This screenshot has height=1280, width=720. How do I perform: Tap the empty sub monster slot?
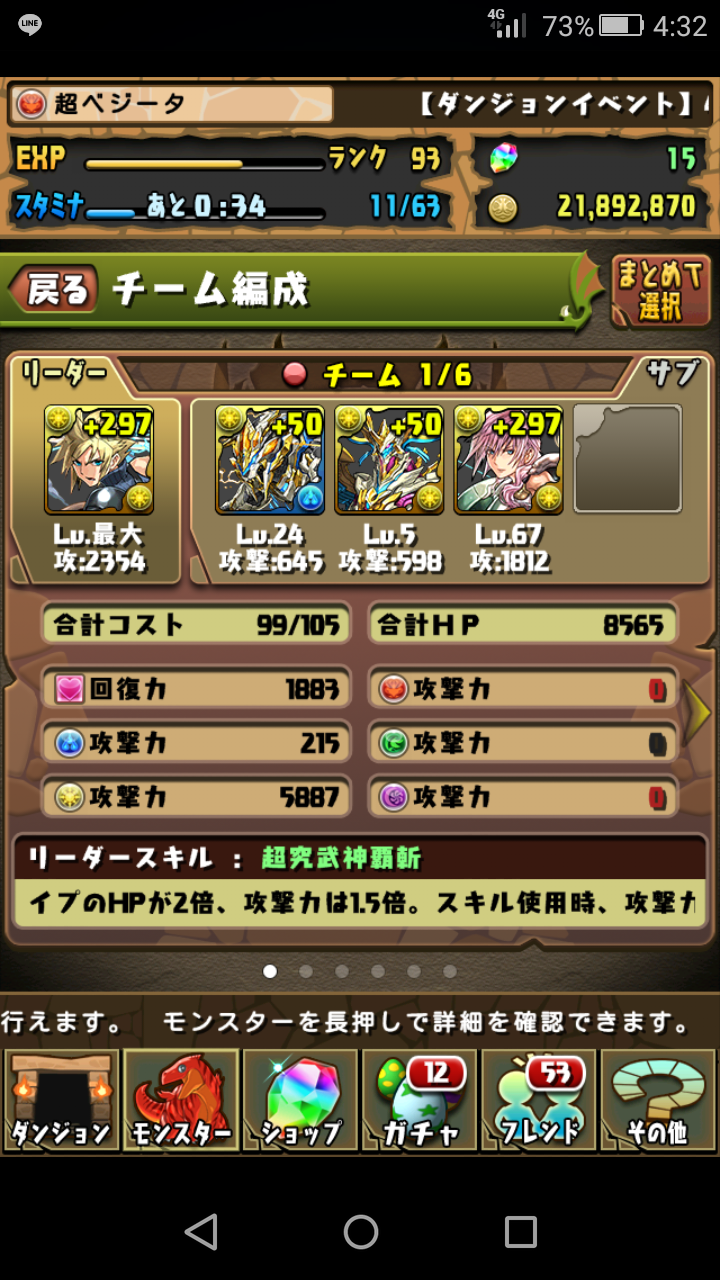click(x=628, y=458)
